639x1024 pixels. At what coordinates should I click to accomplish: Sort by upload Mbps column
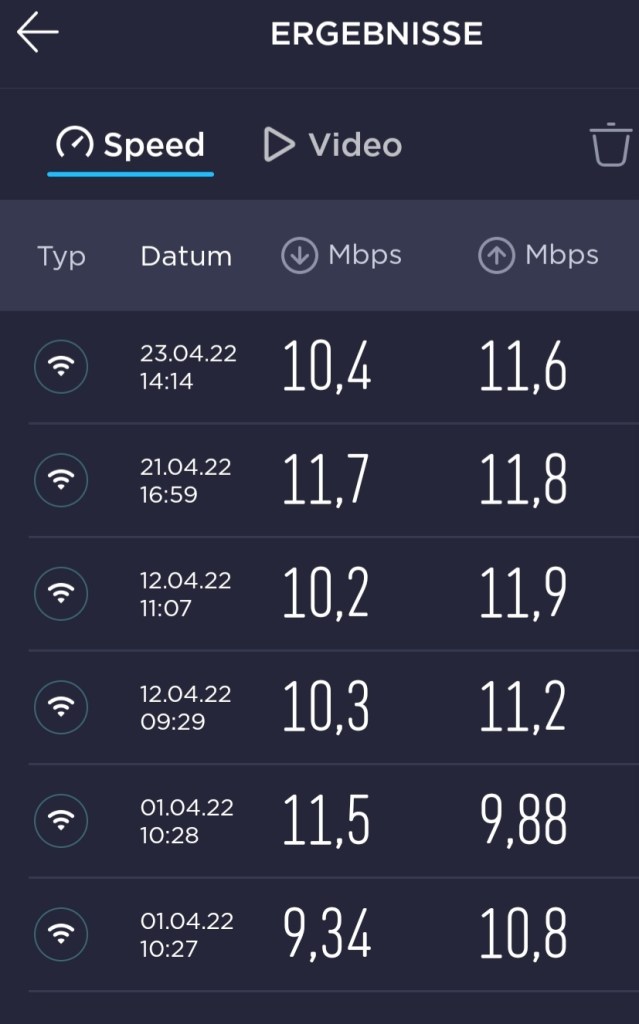[539, 256]
